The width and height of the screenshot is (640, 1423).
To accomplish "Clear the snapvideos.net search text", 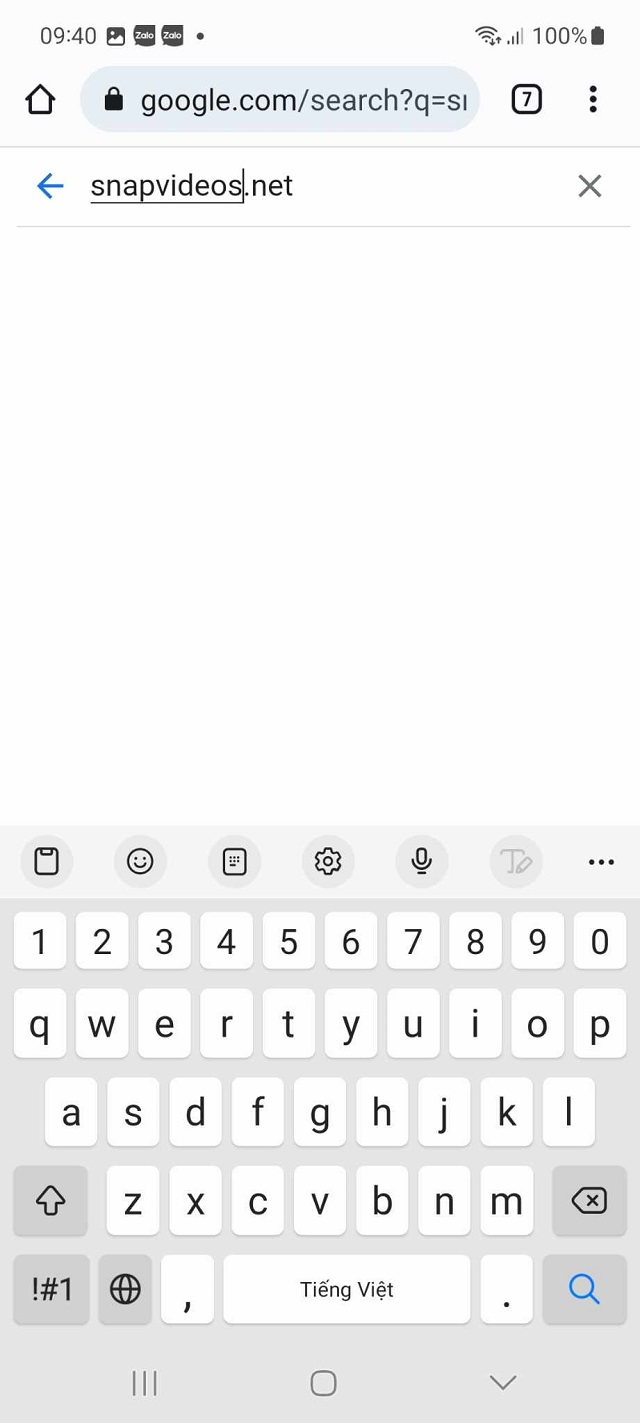I will coord(590,186).
